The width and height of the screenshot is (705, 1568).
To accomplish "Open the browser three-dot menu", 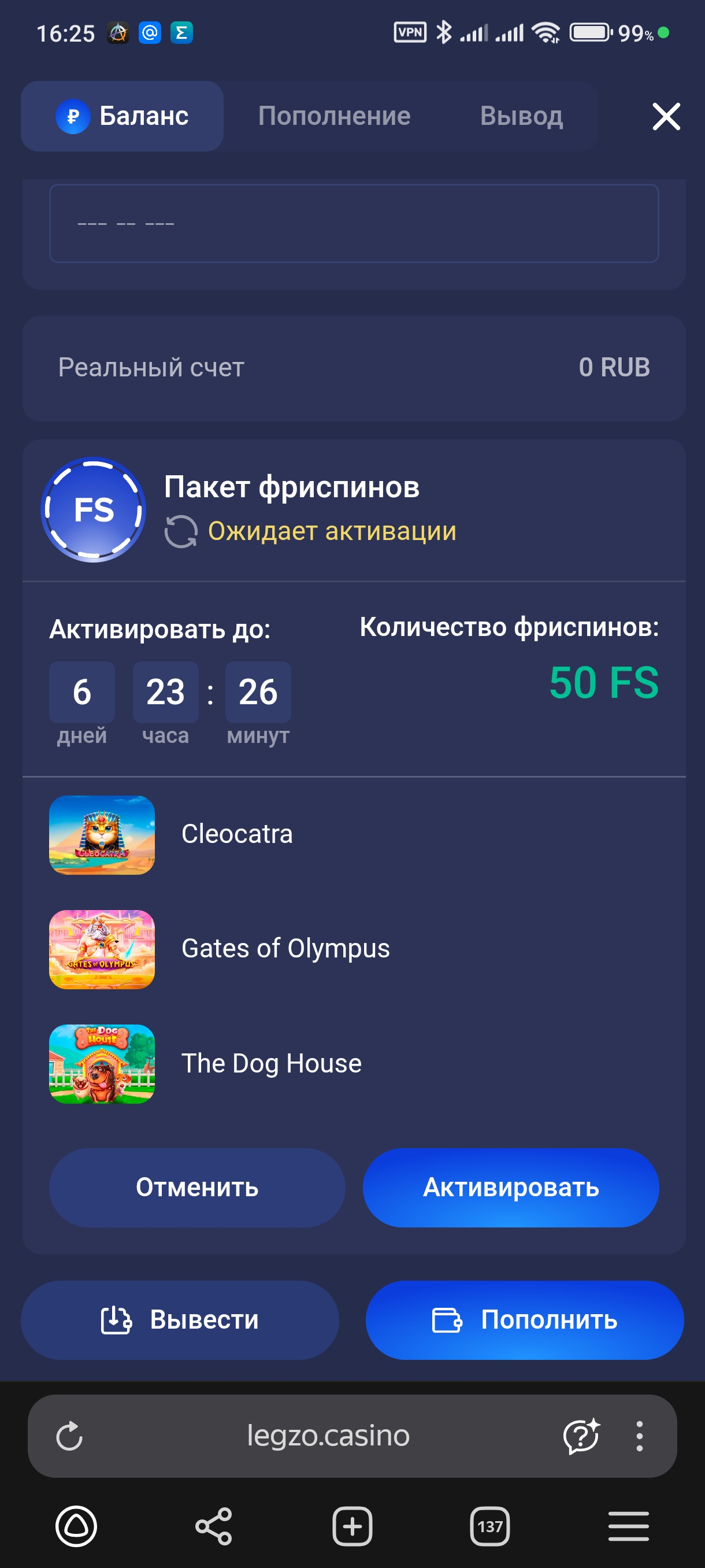I will click(639, 1436).
